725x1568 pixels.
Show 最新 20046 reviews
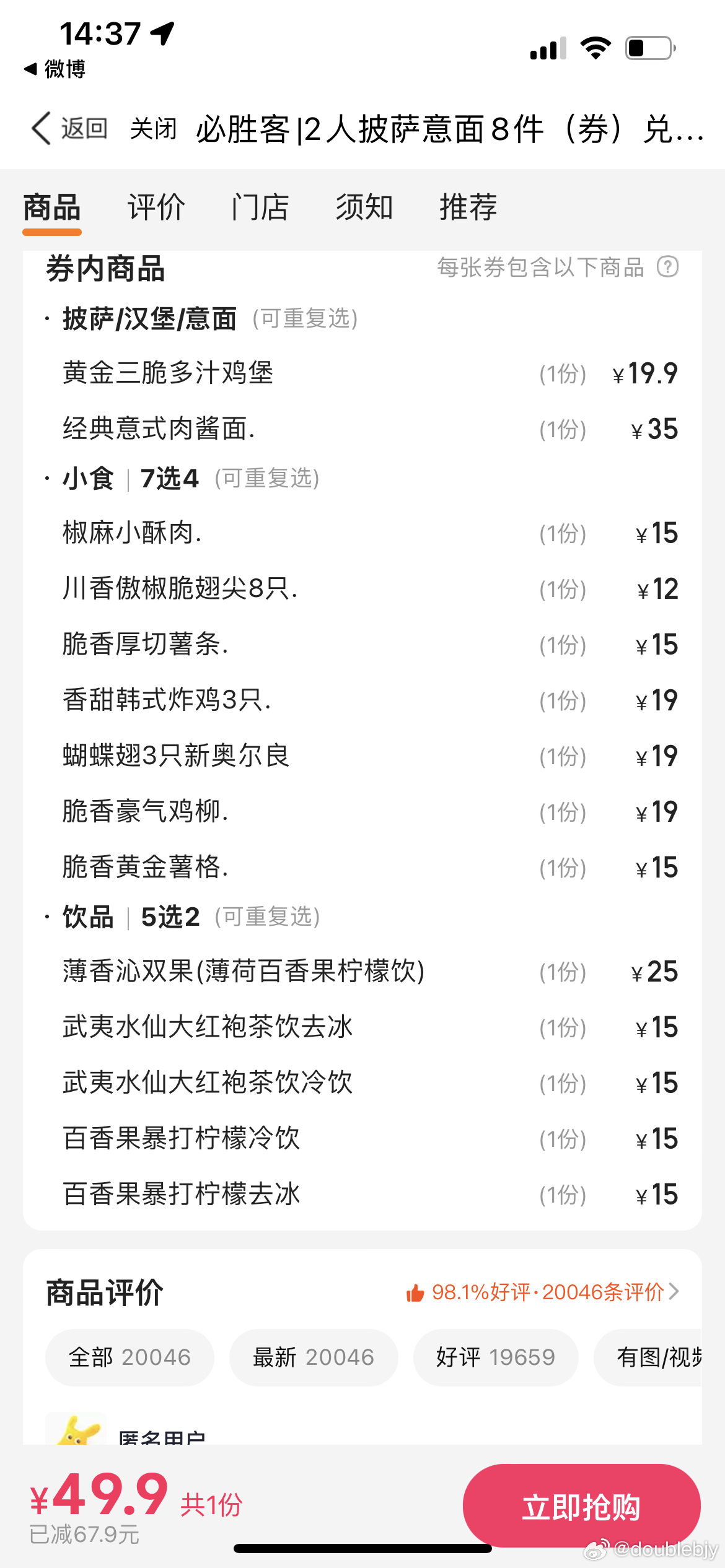tap(314, 1357)
